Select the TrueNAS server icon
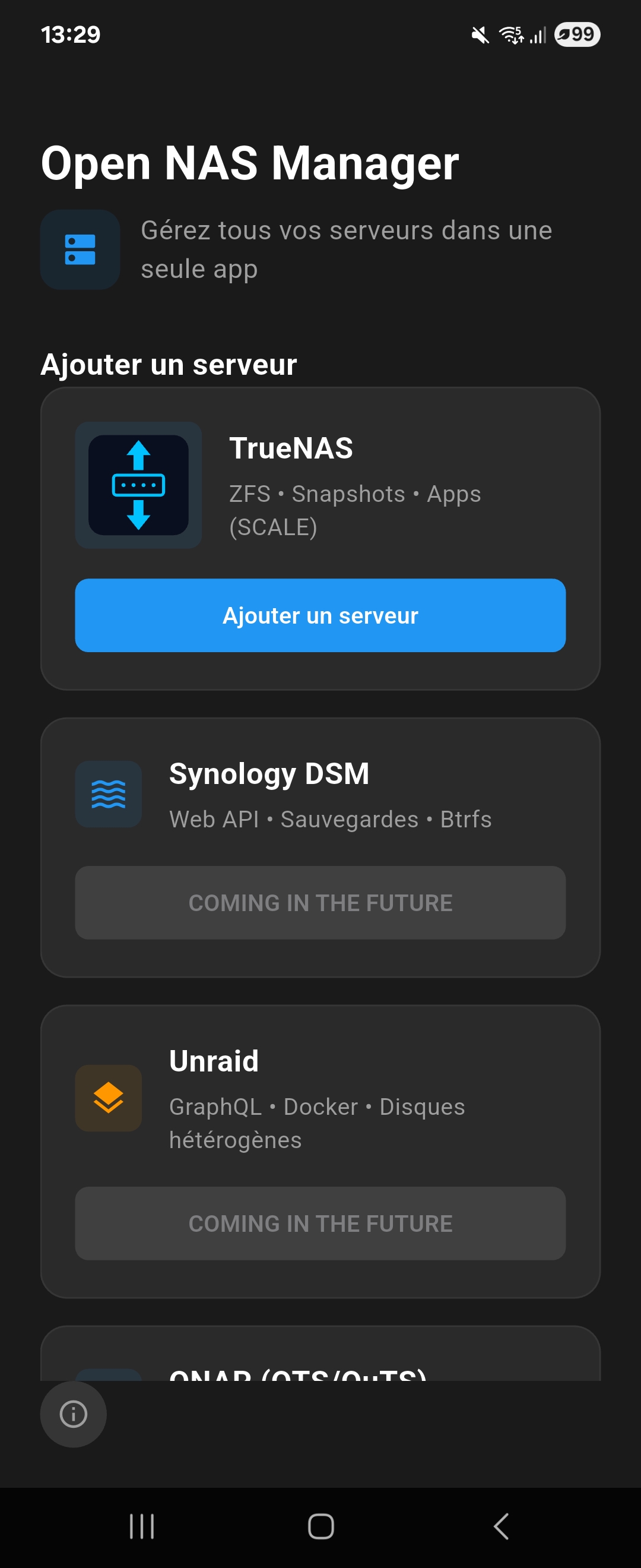The height and width of the screenshot is (1568, 641). tap(138, 486)
